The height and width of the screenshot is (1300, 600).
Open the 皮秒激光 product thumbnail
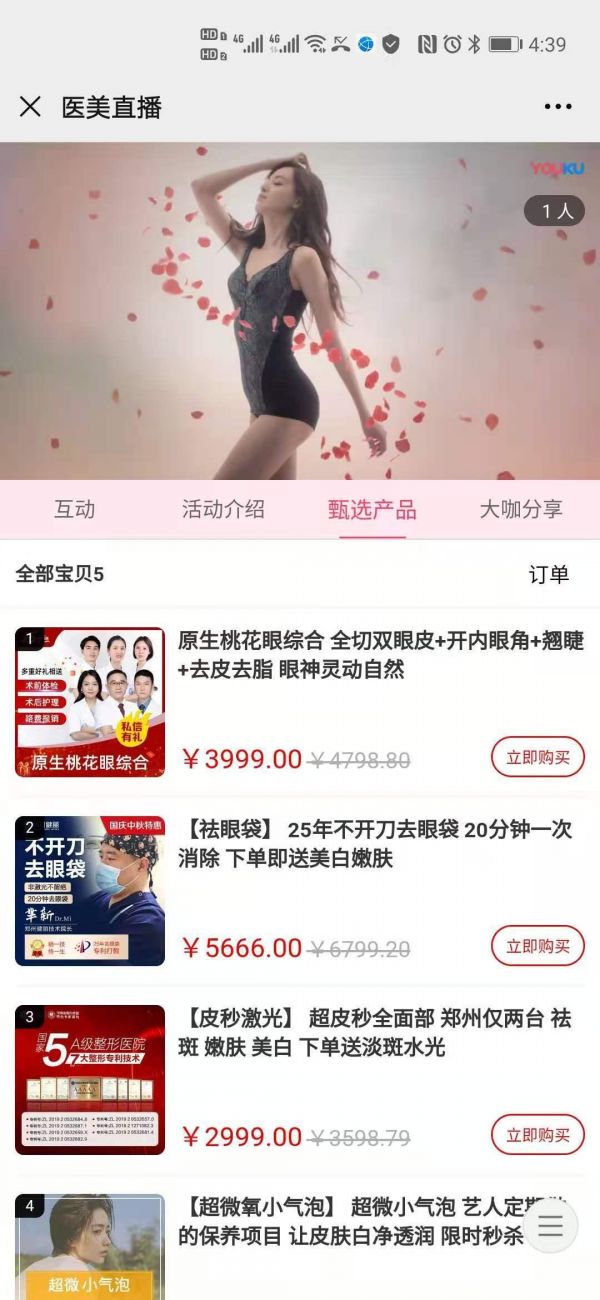[x=90, y=1080]
